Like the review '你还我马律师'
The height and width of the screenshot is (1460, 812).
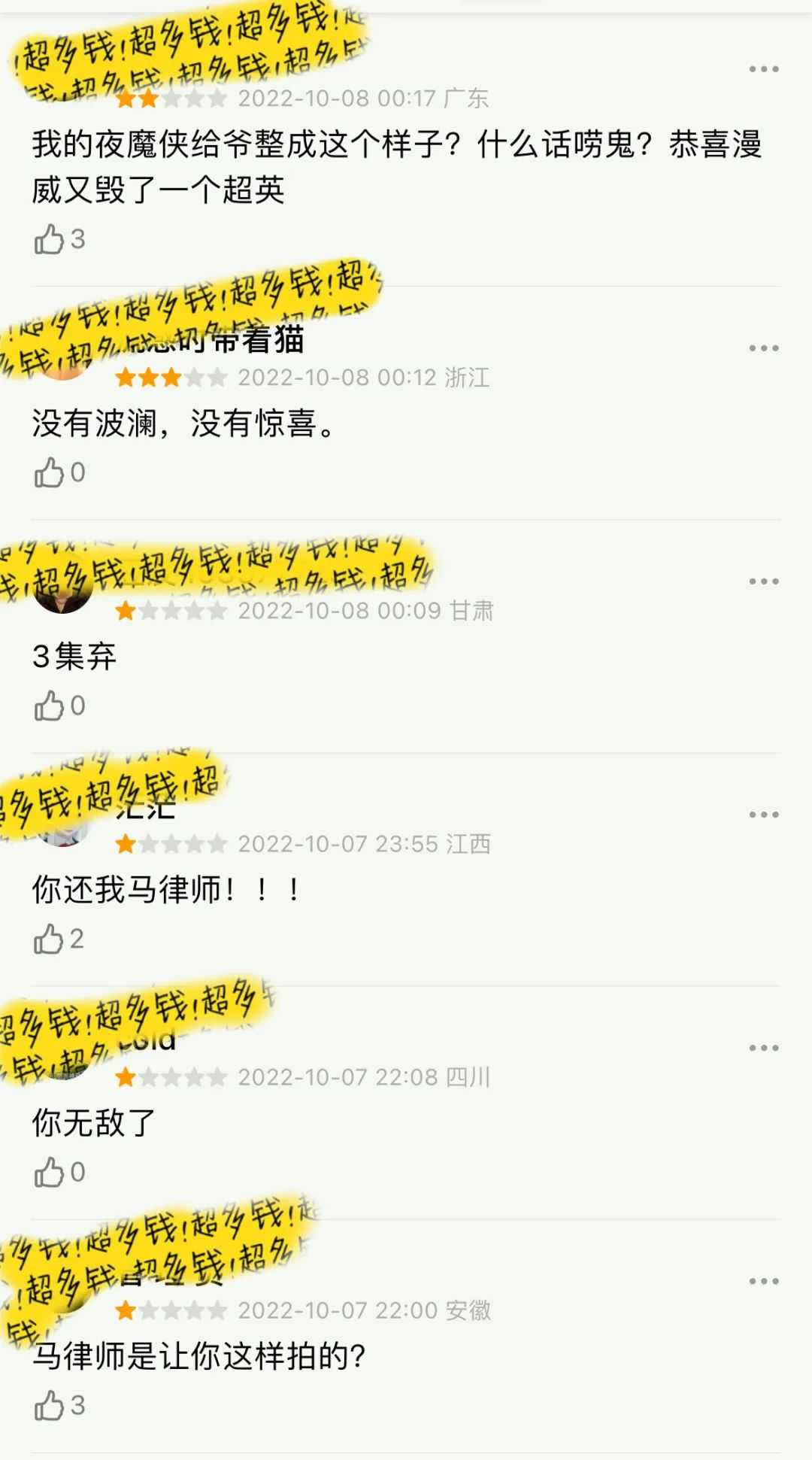coord(50,939)
